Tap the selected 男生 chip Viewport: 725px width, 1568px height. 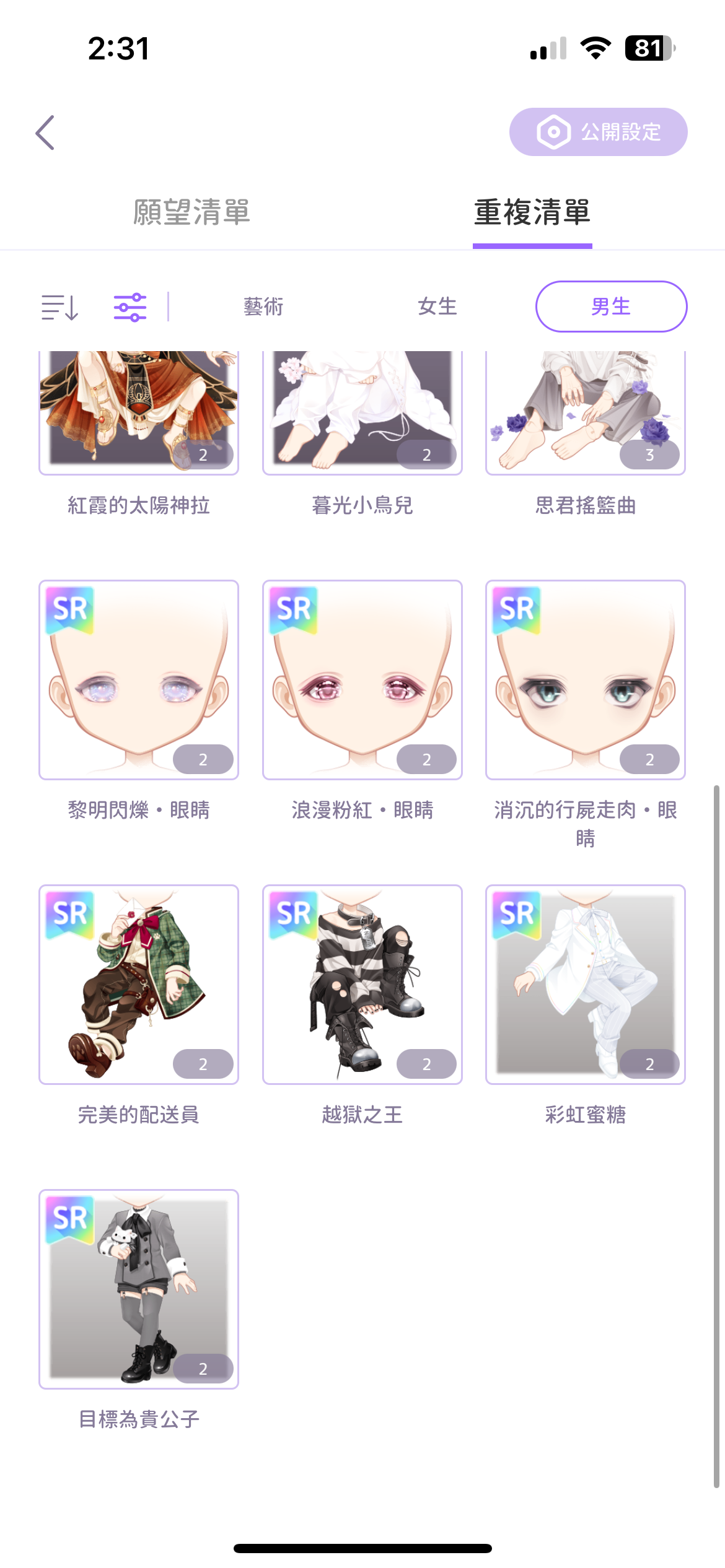(611, 307)
